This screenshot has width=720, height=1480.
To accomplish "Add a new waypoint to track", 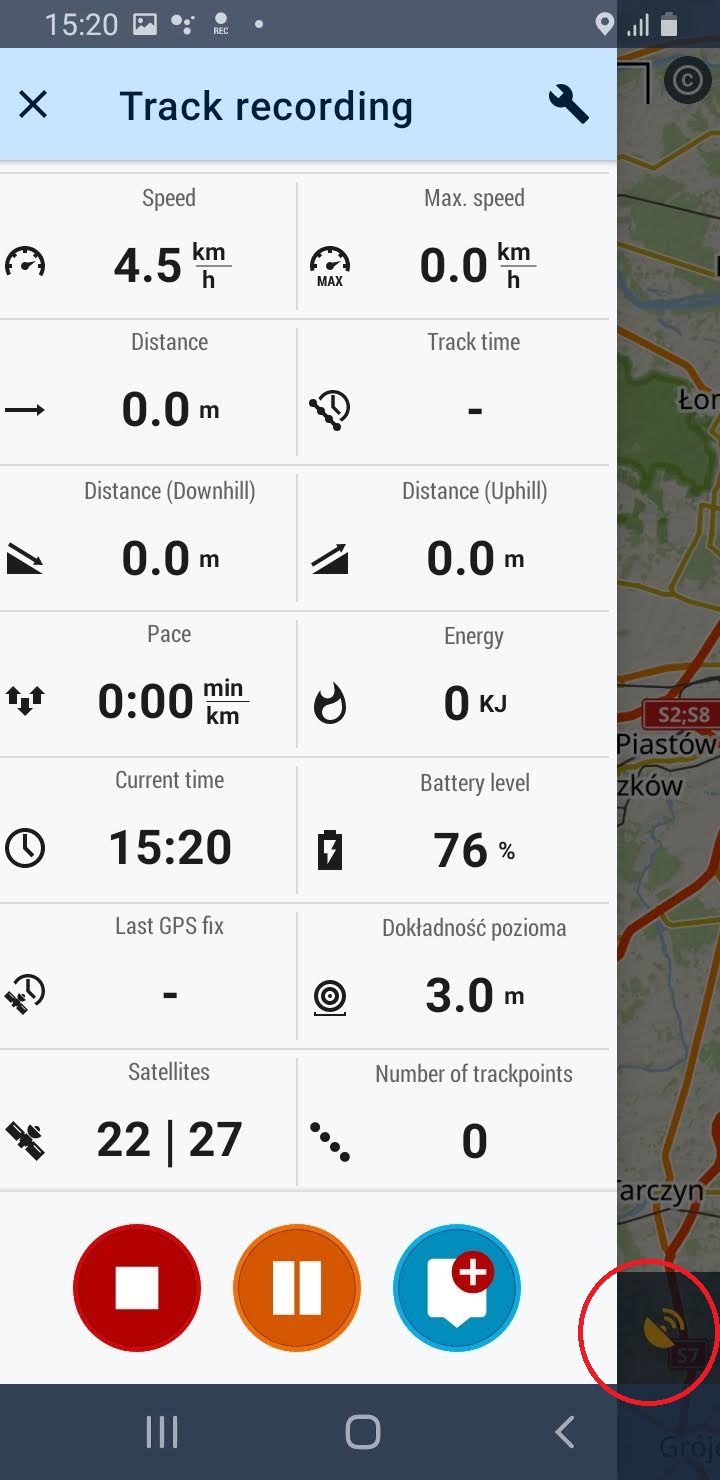I will [x=457, y=1287].
